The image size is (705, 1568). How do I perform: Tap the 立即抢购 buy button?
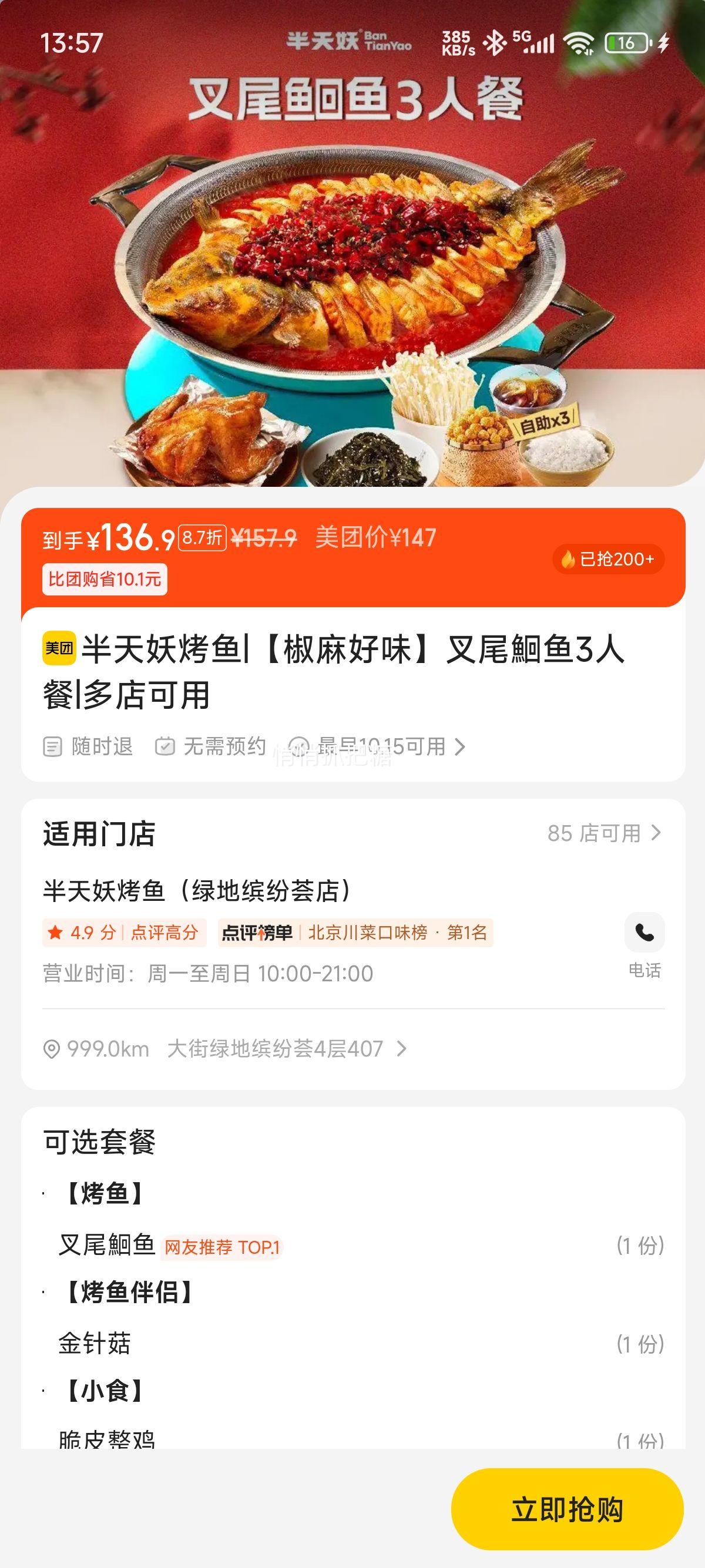click(x=567, y=1509)
